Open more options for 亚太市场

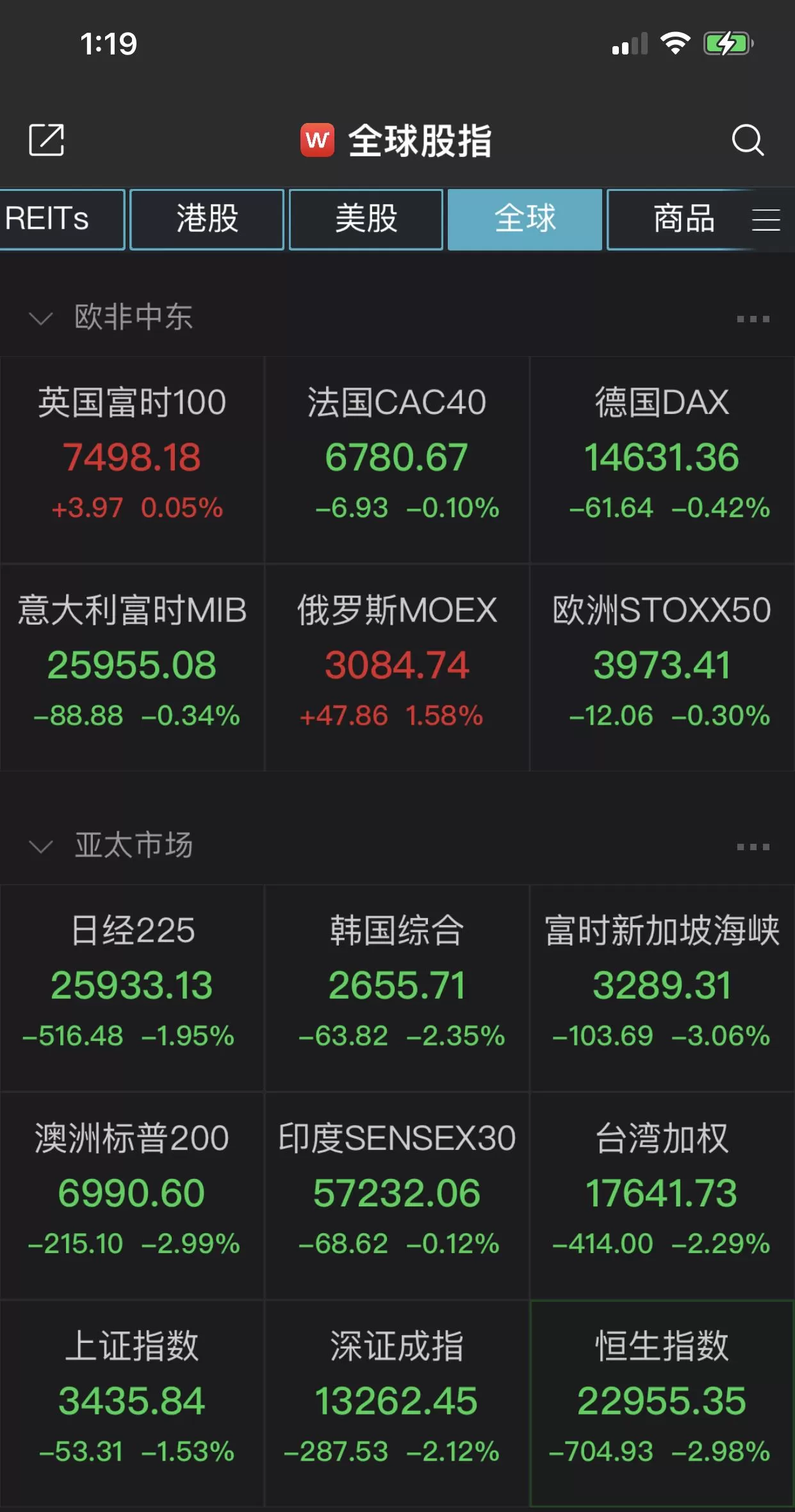[753, 847]
